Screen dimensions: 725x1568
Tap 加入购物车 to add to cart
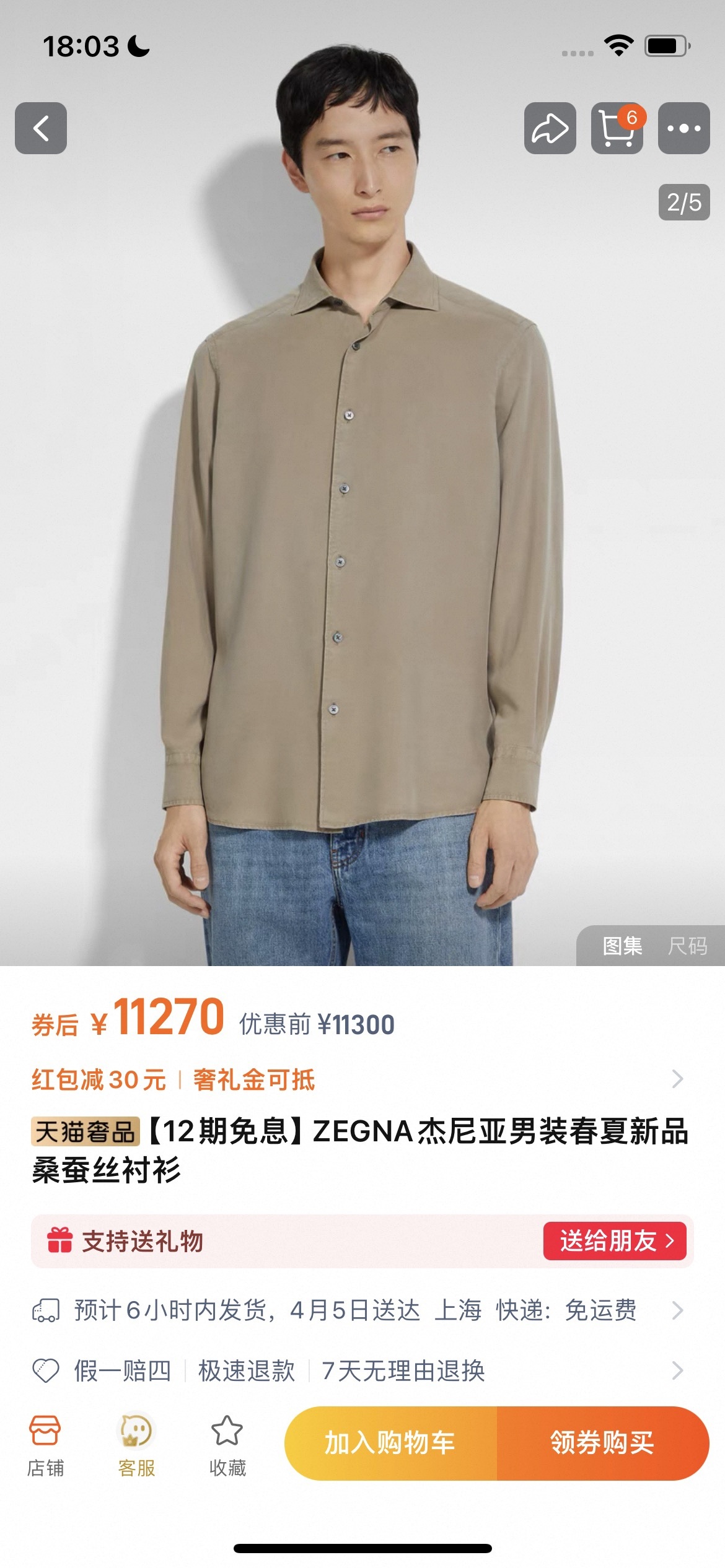tap(390, 1443)
